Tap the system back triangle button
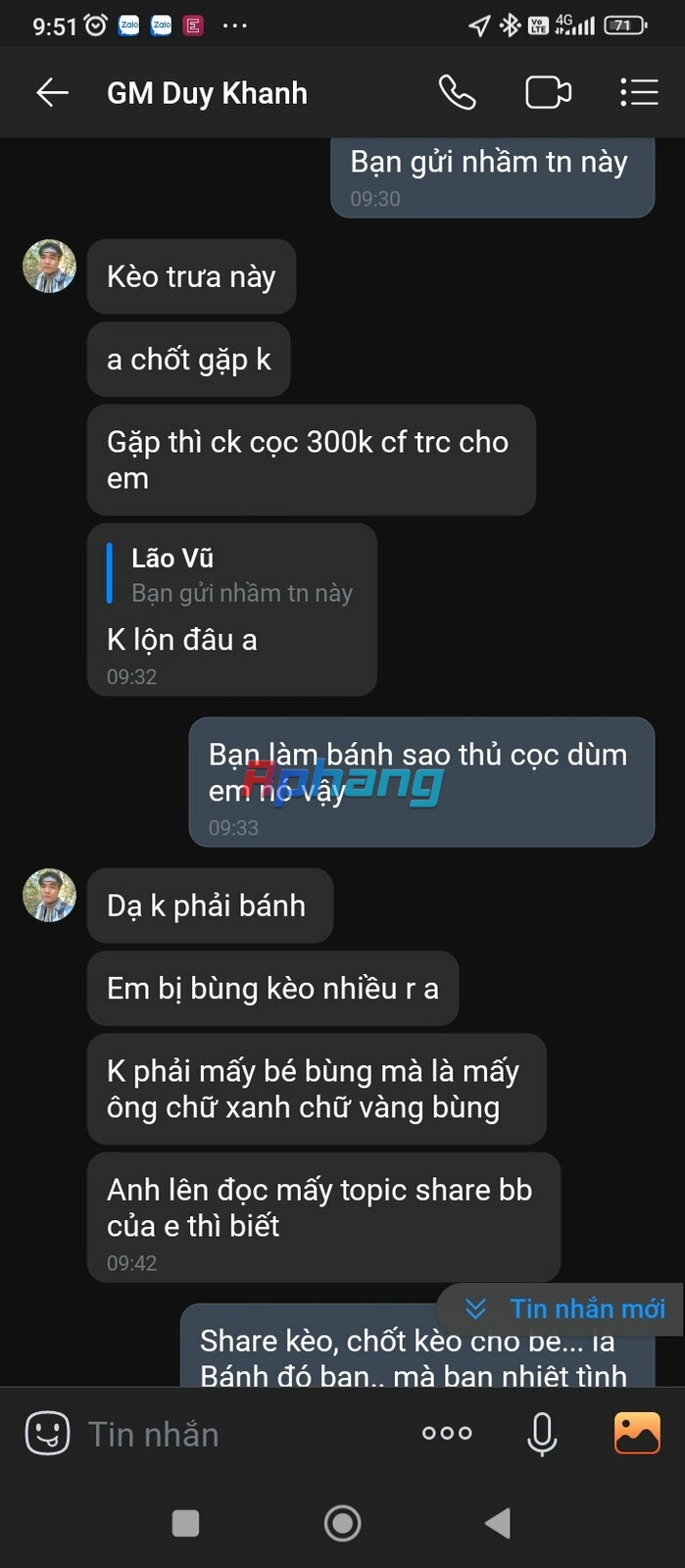685x1568 pixels. point(498,1523)
